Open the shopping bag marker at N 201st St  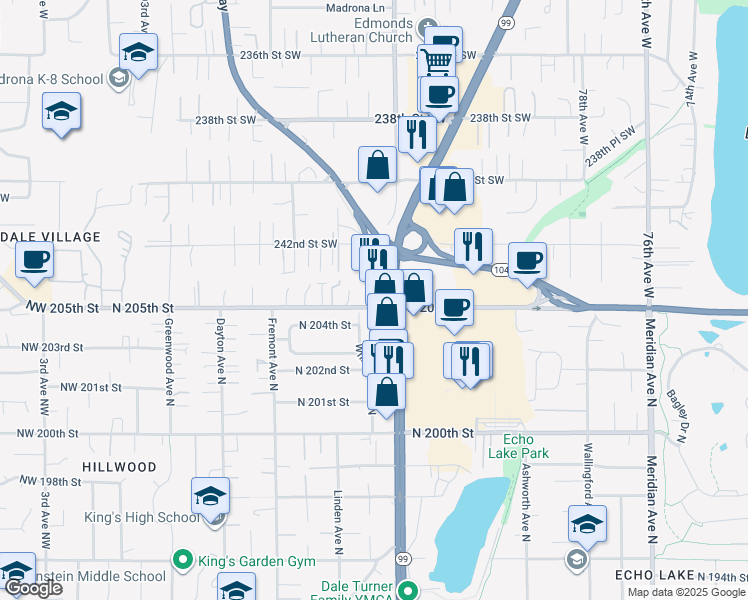[386, 394]
